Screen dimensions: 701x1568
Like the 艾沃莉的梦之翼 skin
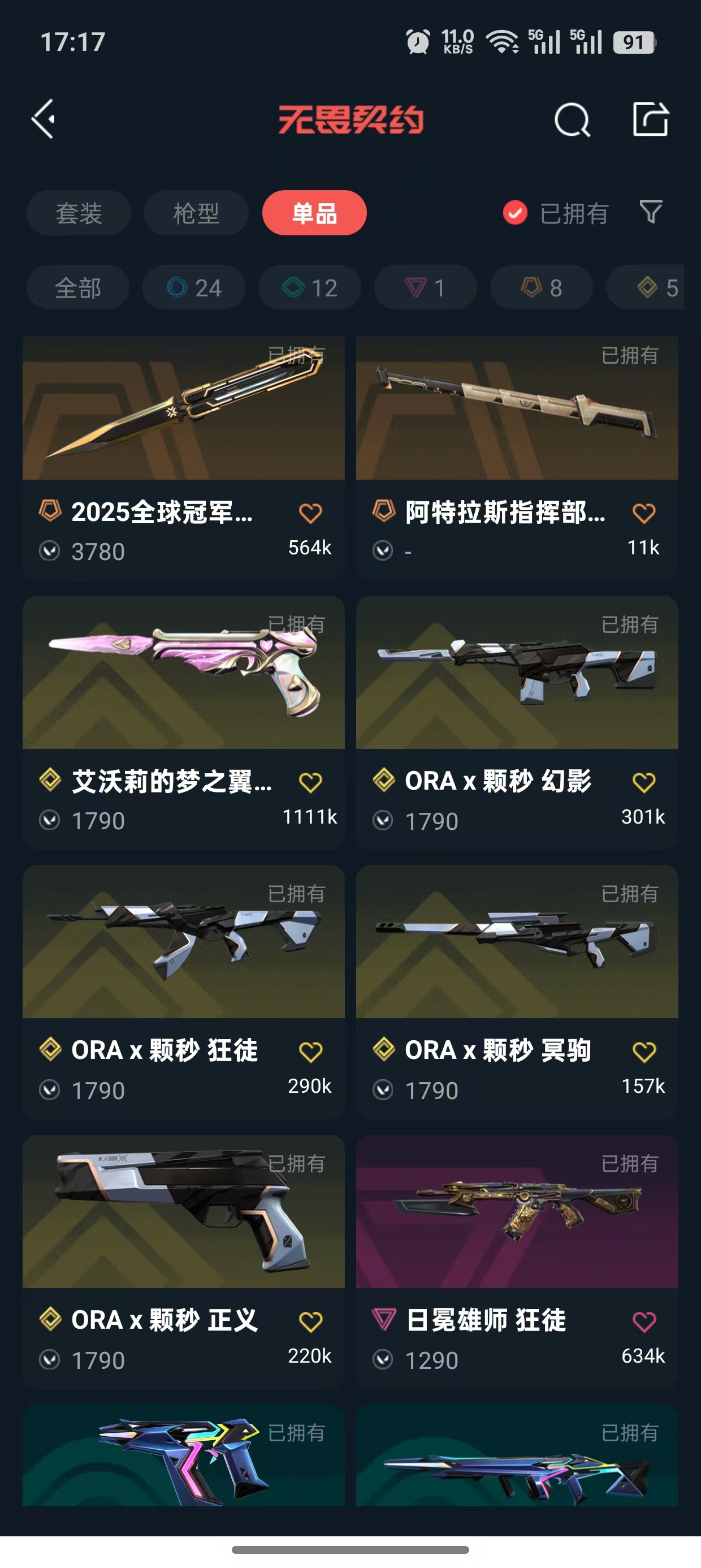[x=310, y=782]
